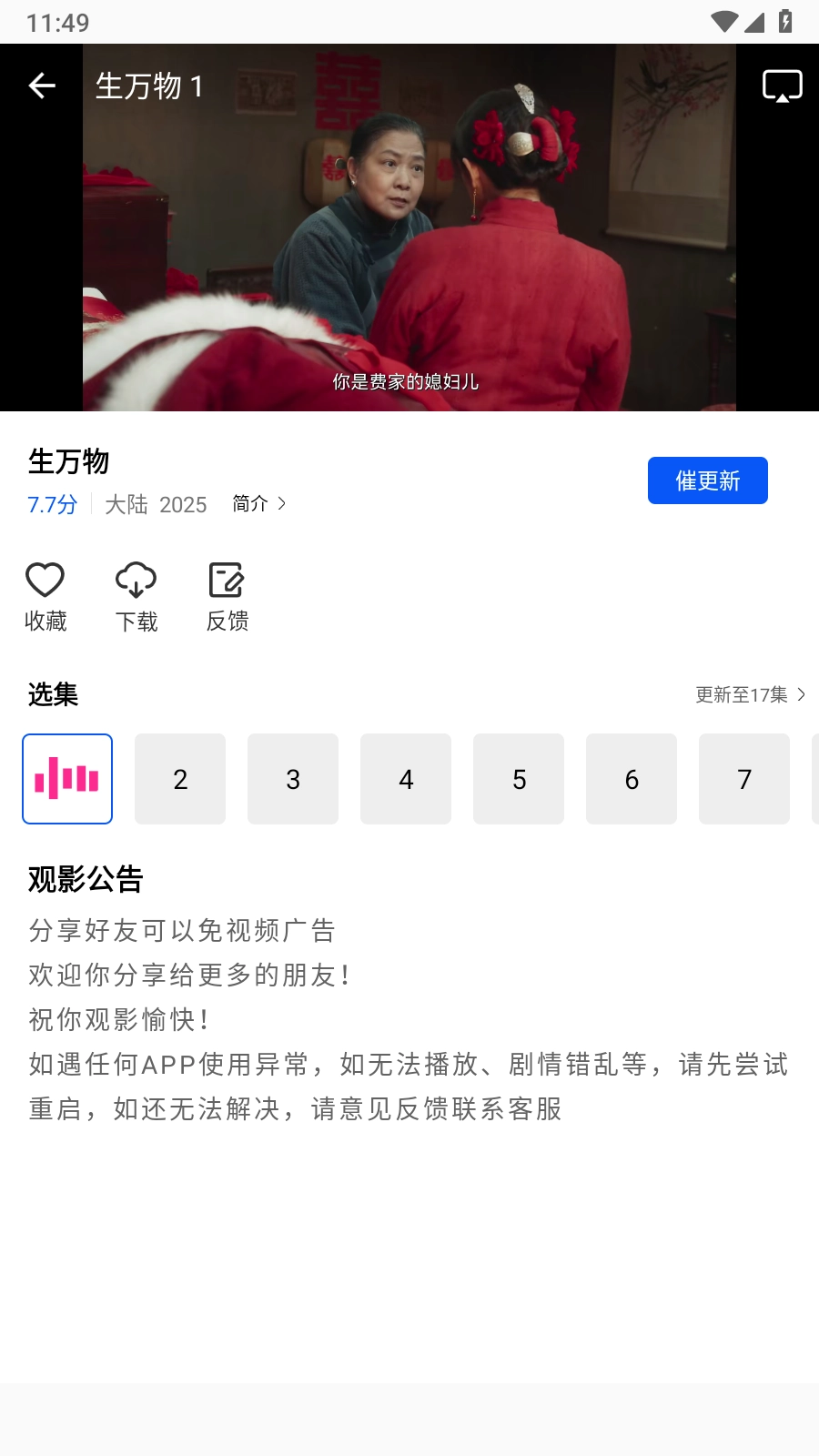The height and width of the screenshot is (1456, 819).
Task: Open the 简介 chevron arrow
Action: [282, 503]
